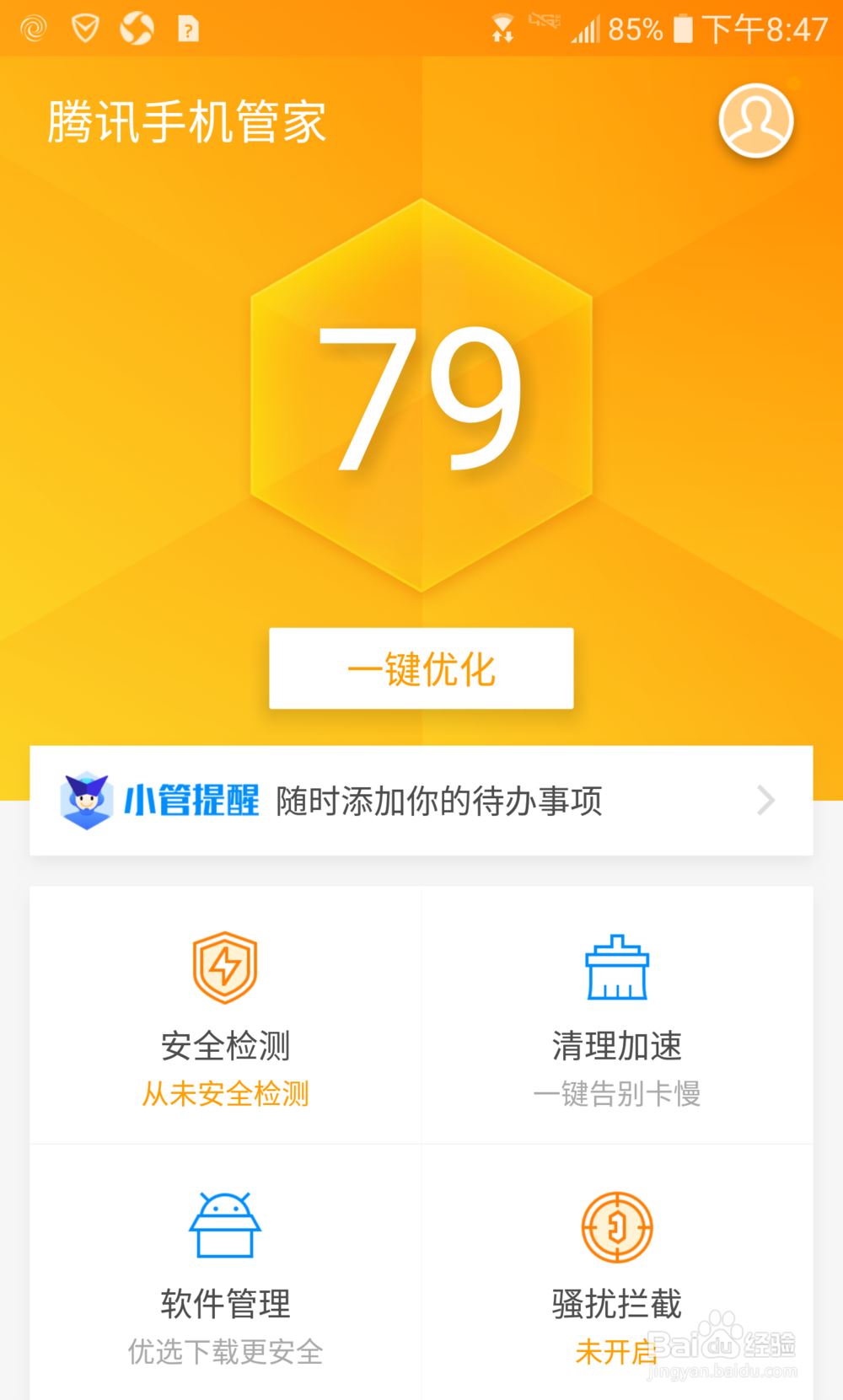Open reminder details via 随时添加你的待办事项
This screenshot has height=1400, width=843.
pos(438,802)
